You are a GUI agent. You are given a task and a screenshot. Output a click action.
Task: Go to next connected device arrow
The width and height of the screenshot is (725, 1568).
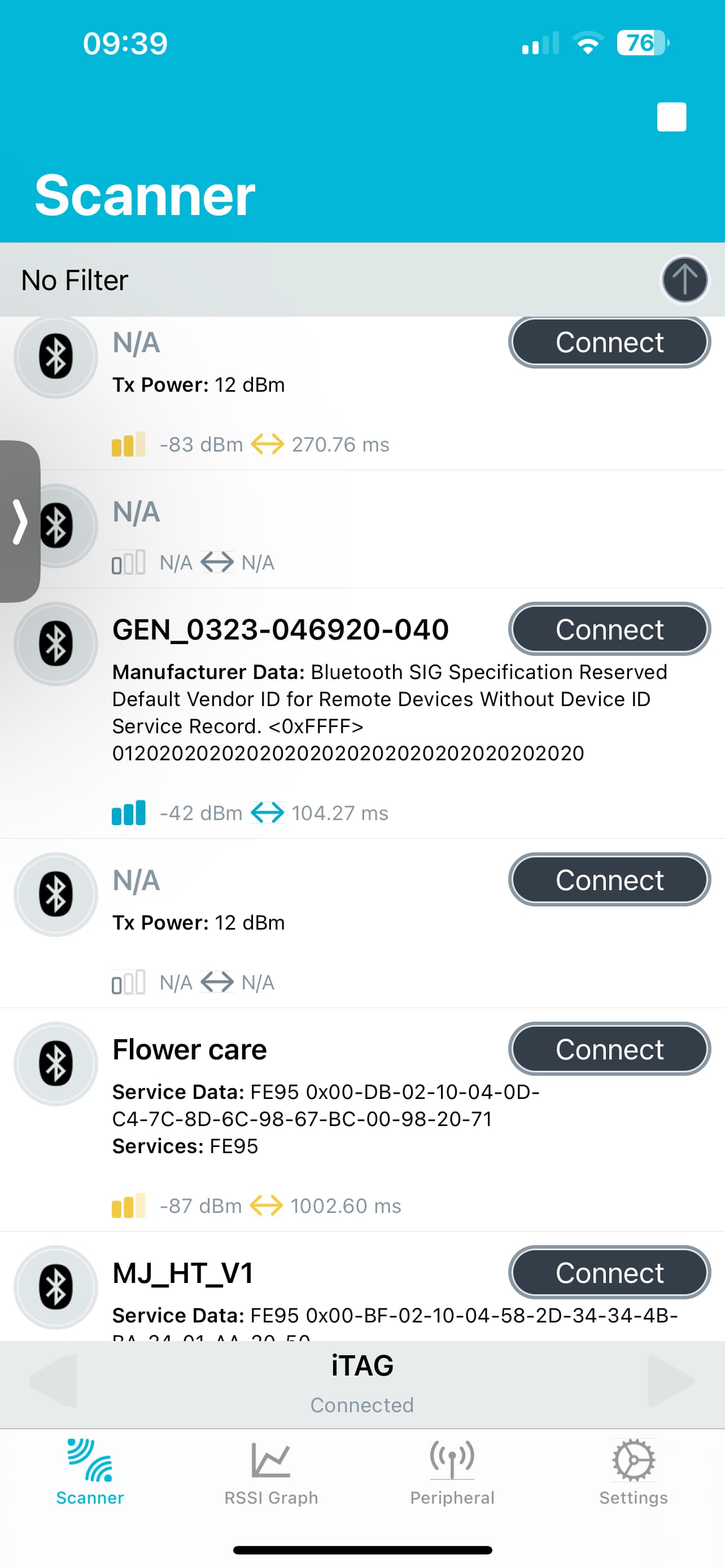coord(671,1381)
